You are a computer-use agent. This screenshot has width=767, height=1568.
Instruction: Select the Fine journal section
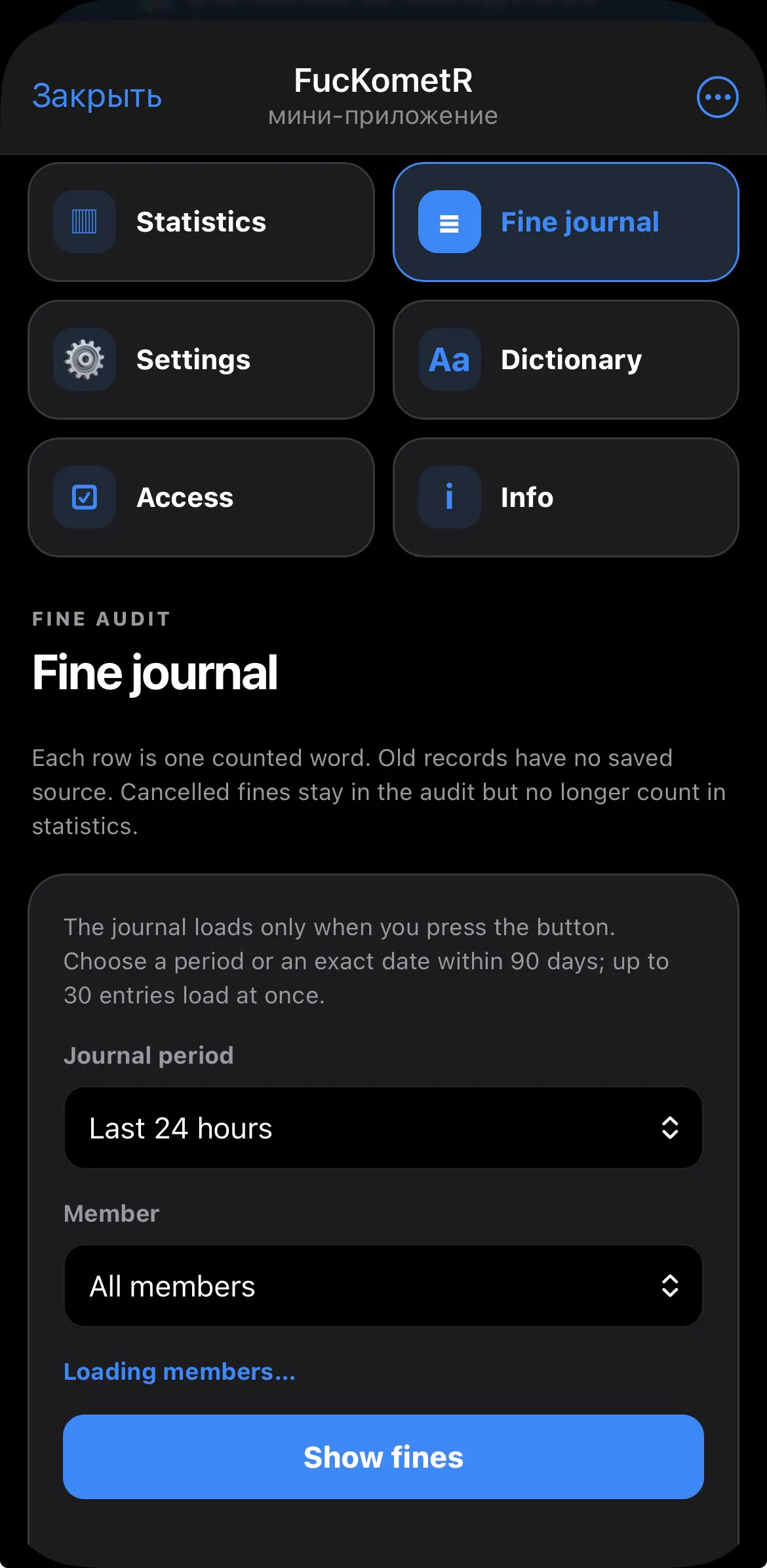coord(566,222)
